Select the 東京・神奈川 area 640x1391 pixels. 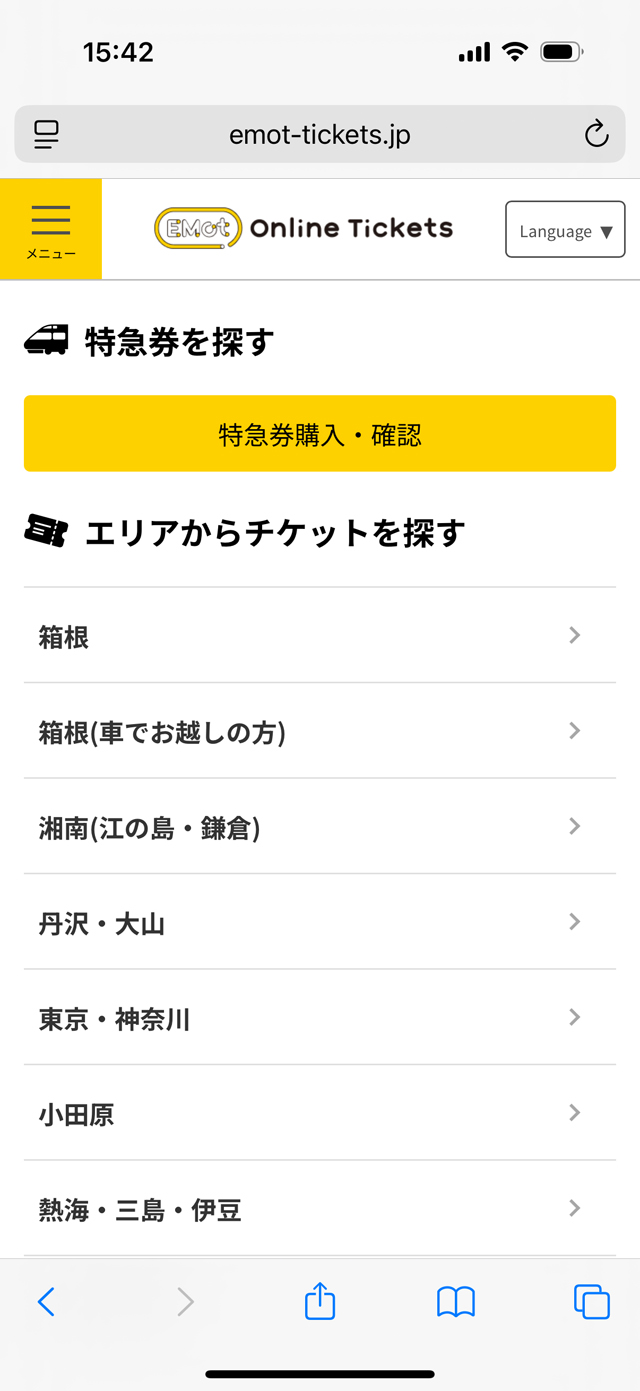[x=320, y=1018]
